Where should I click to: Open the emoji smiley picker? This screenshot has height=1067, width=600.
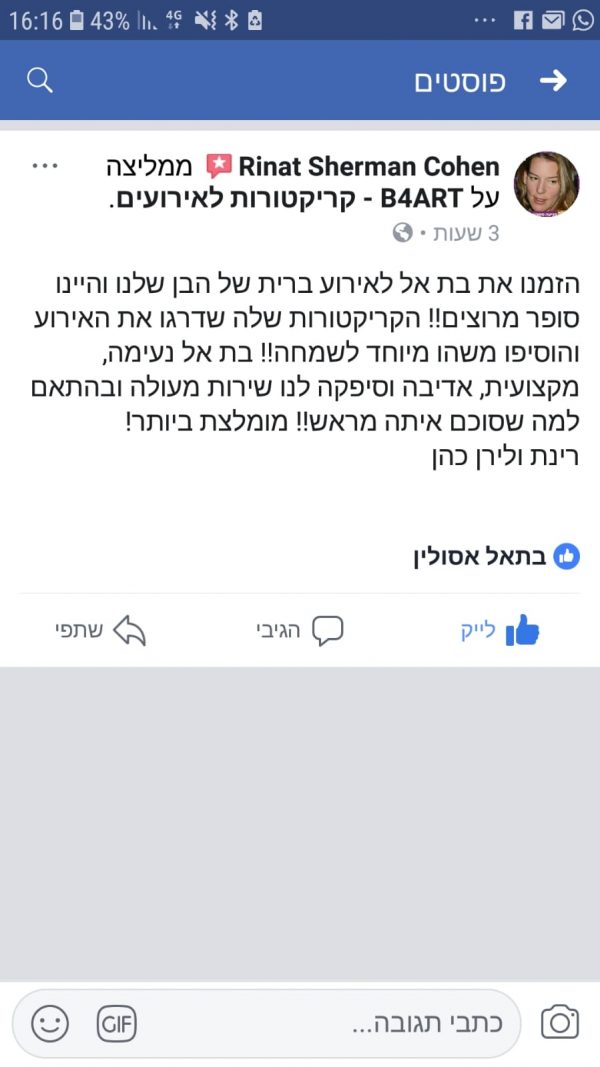click(x=50, y=1023)
